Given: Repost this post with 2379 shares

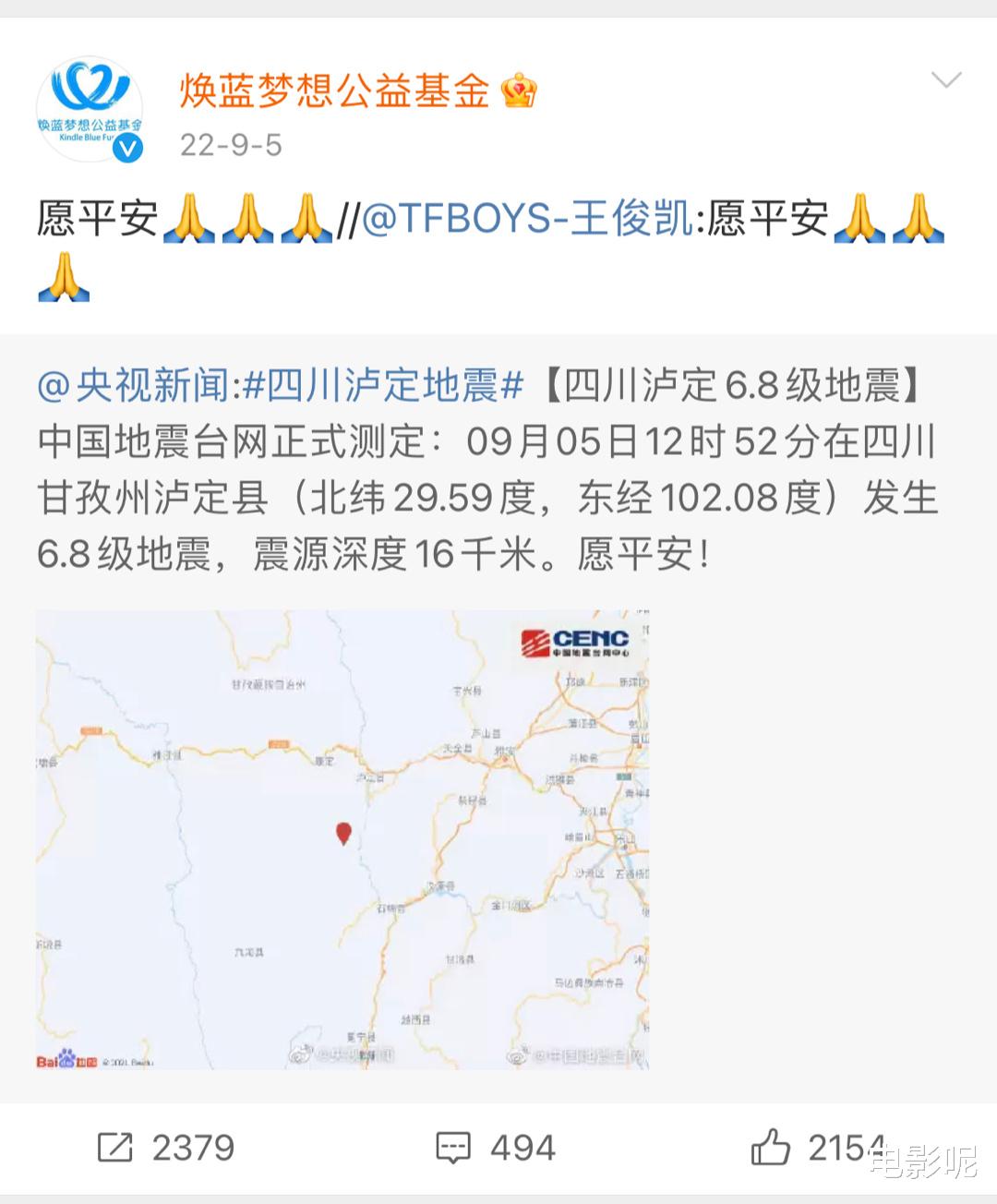Looking at the screenshot, I should tap(166, 1148).
